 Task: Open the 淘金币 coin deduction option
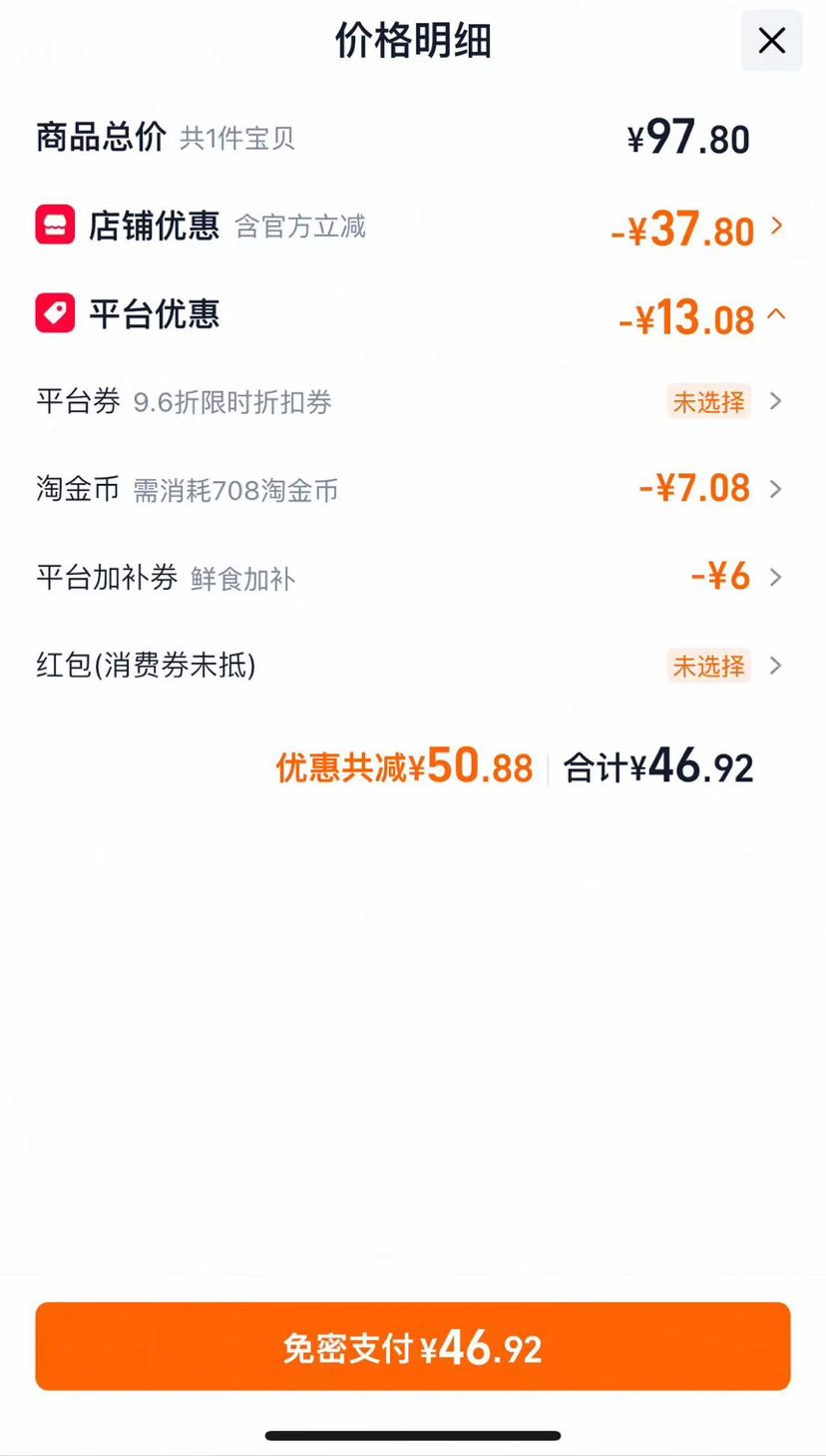click(x=412, y=489)
